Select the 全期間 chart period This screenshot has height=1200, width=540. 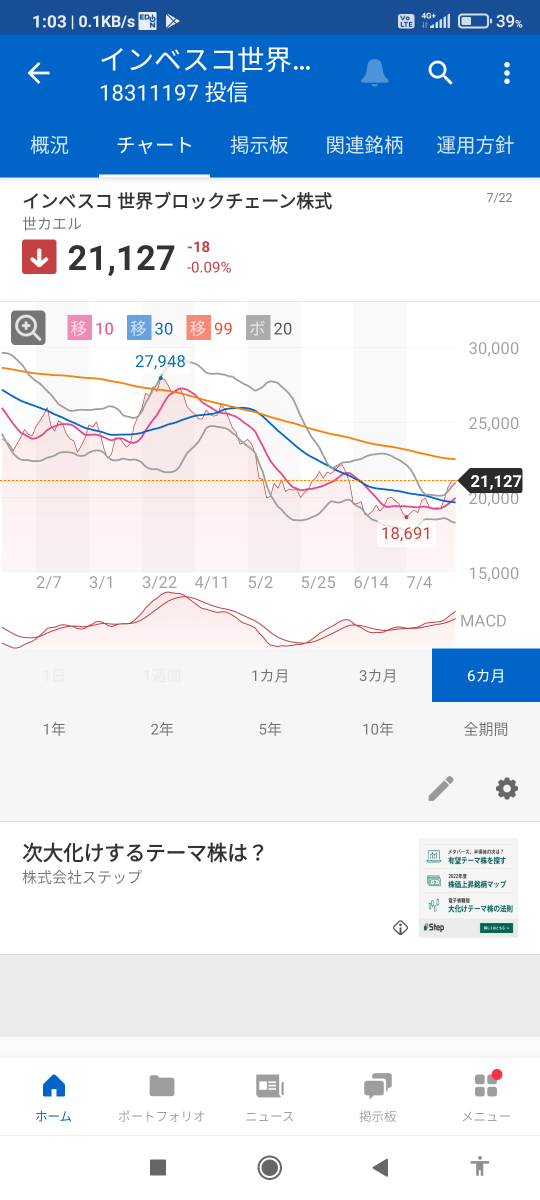pyautogui.click(x=486, y=729)
